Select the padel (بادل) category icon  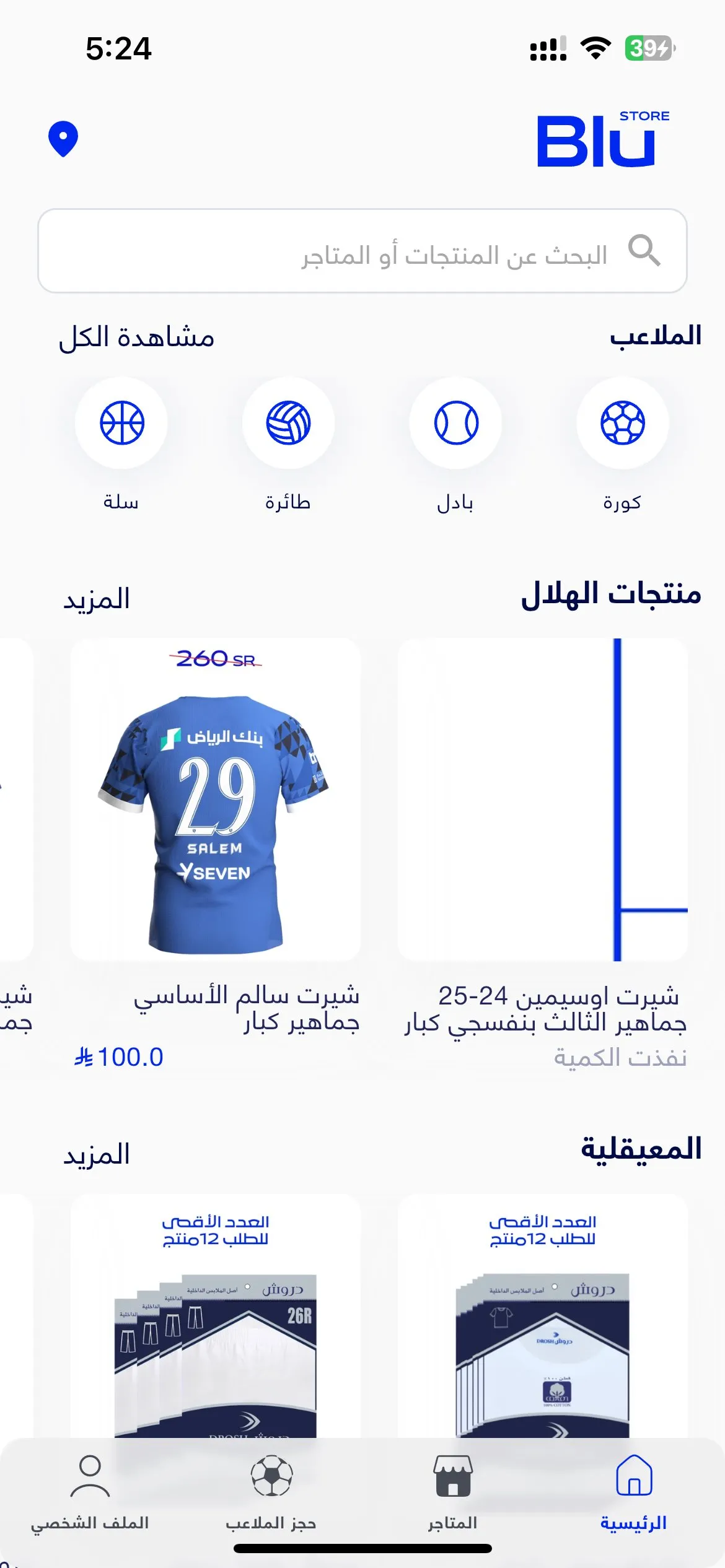click(x=456, y=422)
